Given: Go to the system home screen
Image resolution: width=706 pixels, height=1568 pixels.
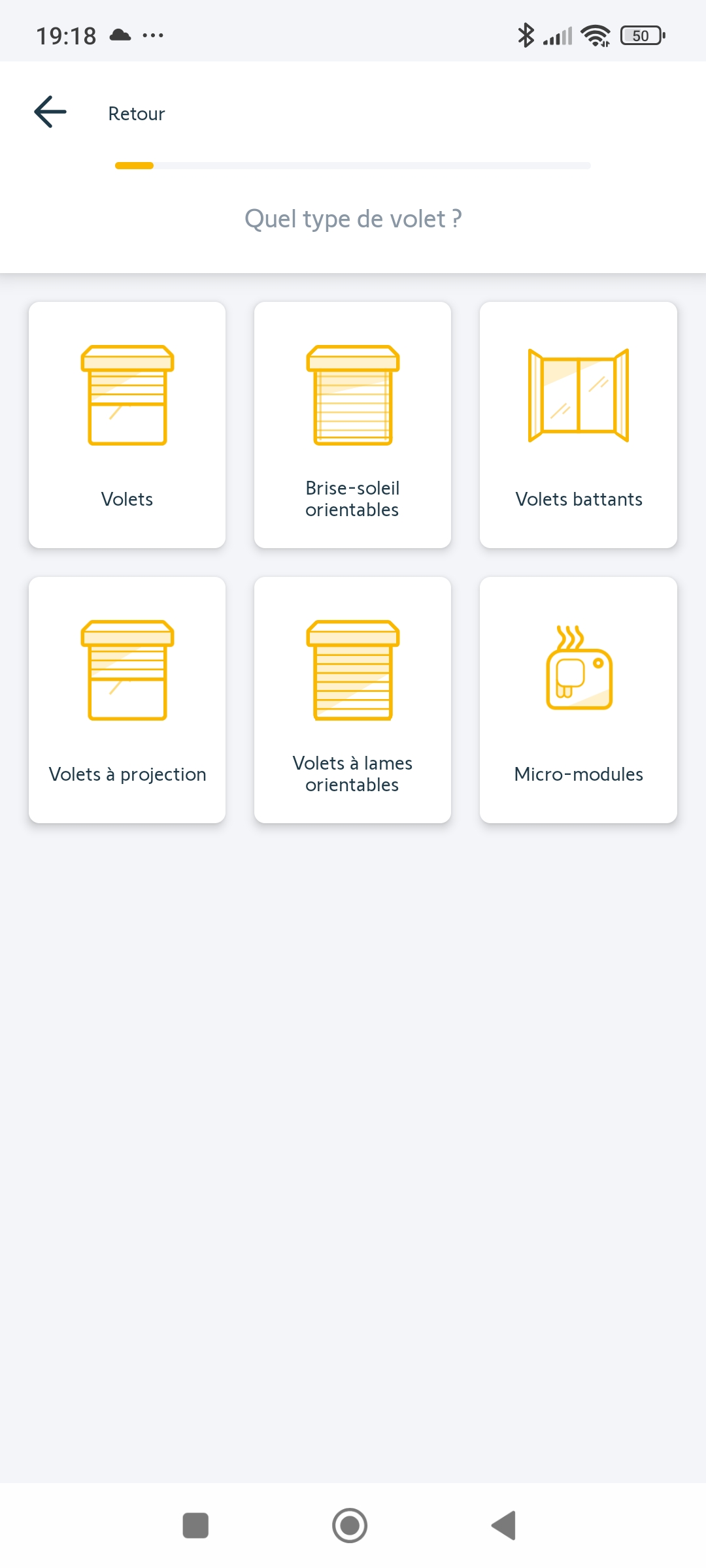Looking at the screenshot, I should pyautogui.click(x=350, y=1526).
